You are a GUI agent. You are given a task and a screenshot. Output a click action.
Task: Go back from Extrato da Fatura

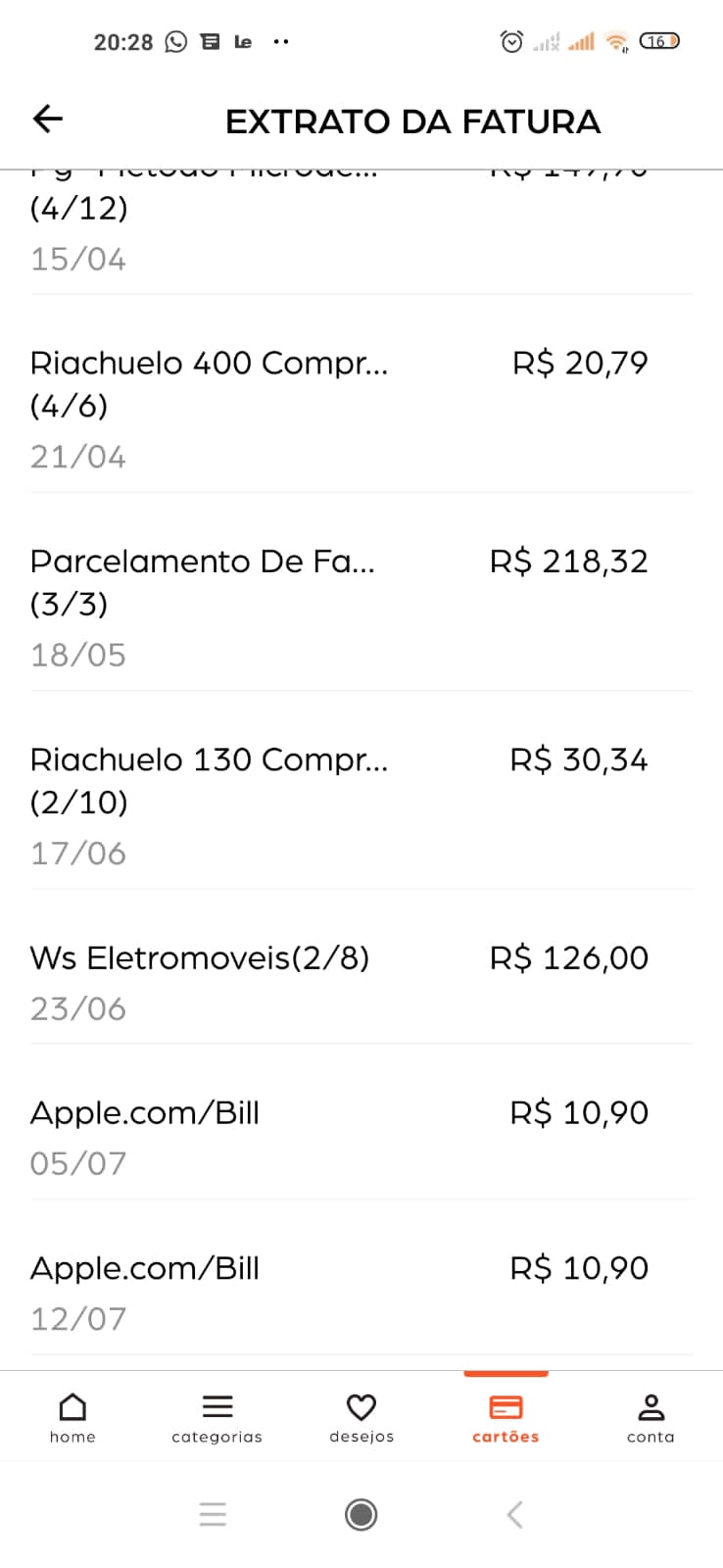(x=48, y=120)
